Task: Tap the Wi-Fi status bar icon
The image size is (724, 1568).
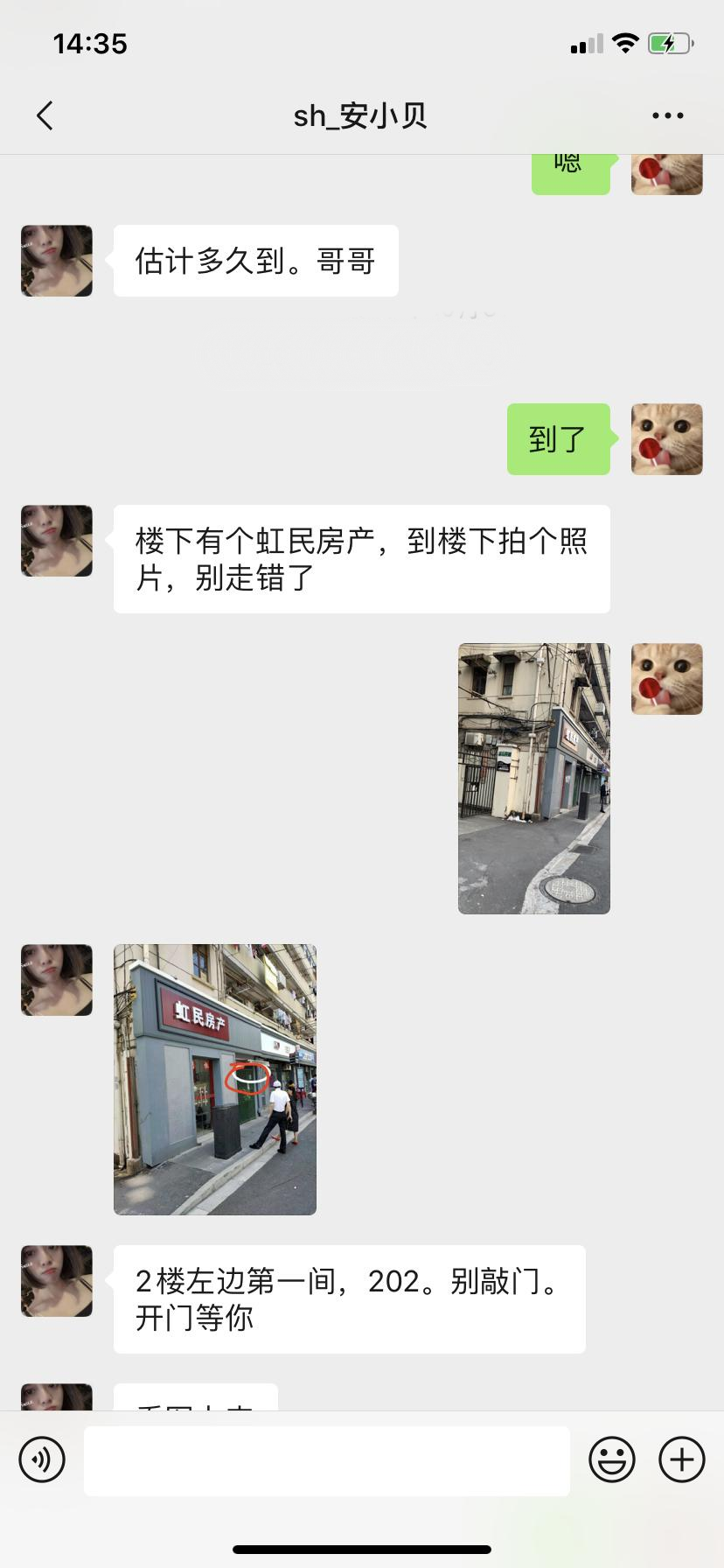Action: (x=626, y=41)
